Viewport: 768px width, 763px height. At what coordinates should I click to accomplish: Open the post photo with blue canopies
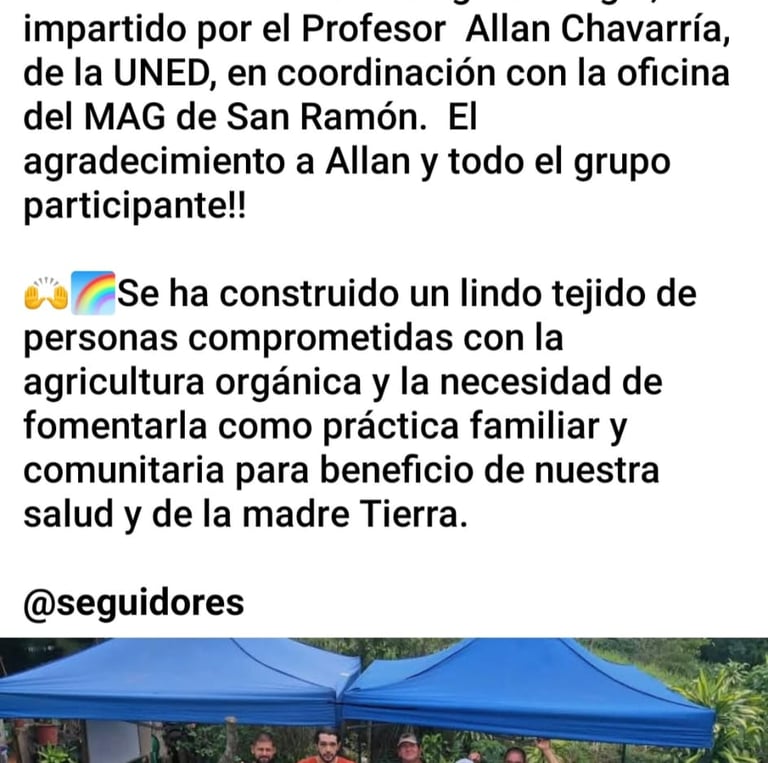(384, 700)
